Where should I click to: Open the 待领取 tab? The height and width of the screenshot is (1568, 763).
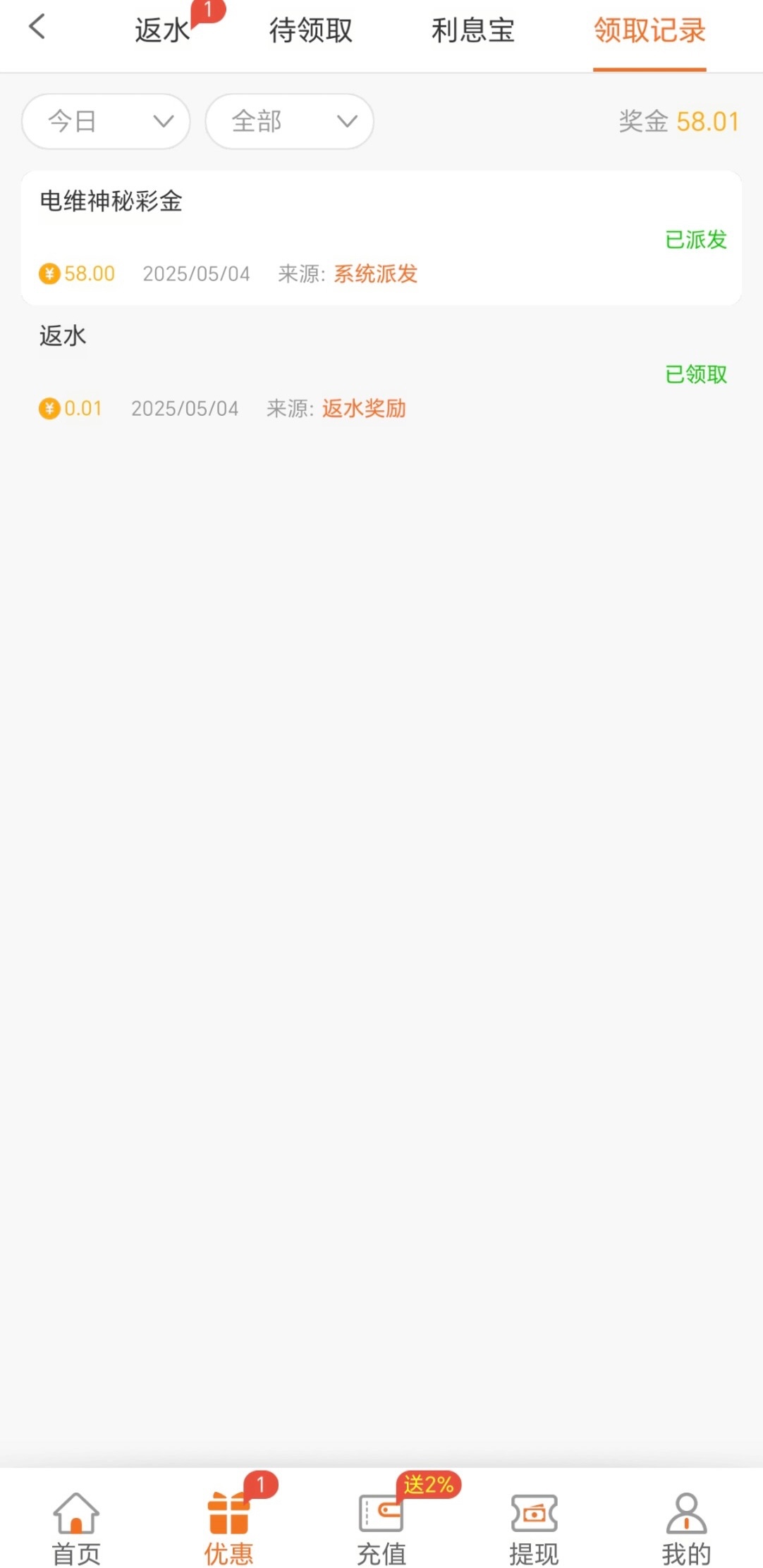click(310, 31)
